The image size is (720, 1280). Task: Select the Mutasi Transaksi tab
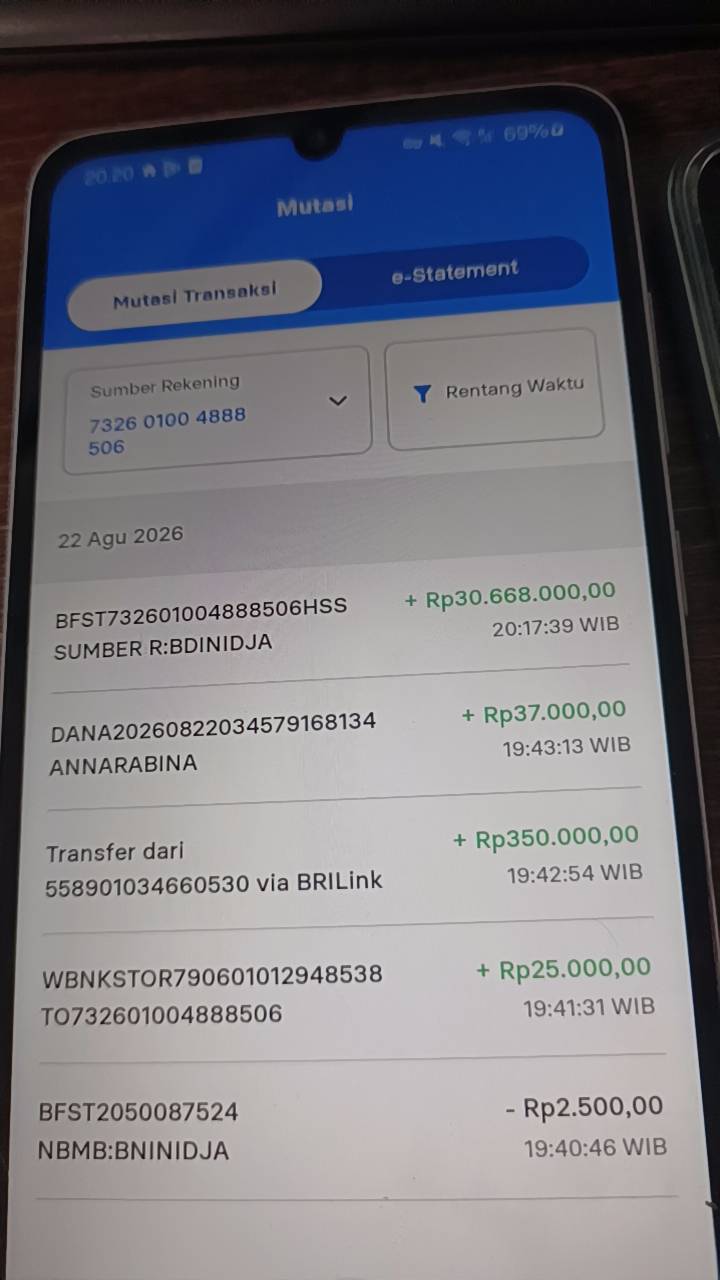click(194, 295)
